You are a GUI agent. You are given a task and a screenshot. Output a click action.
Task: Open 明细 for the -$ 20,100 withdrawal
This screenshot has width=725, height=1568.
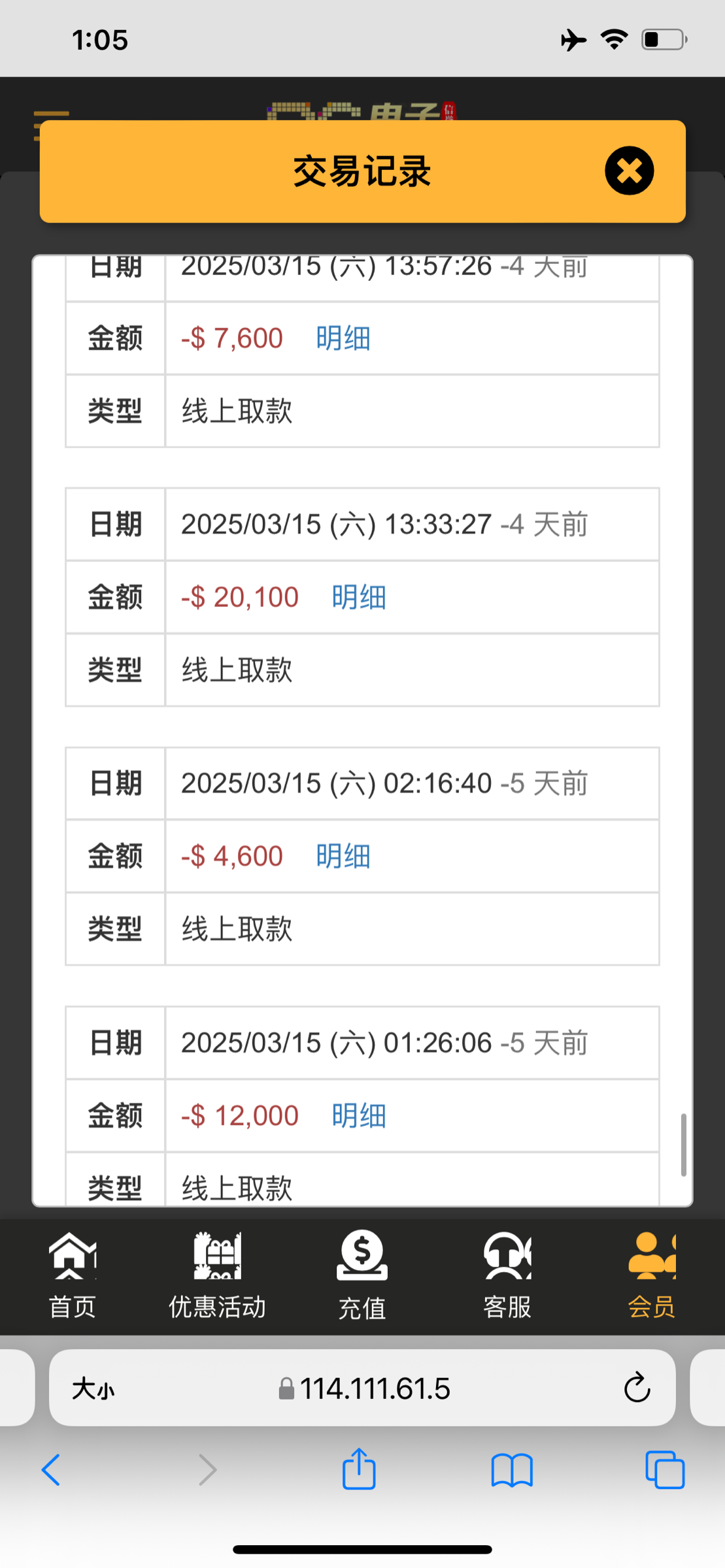click(x=359, y=597)
